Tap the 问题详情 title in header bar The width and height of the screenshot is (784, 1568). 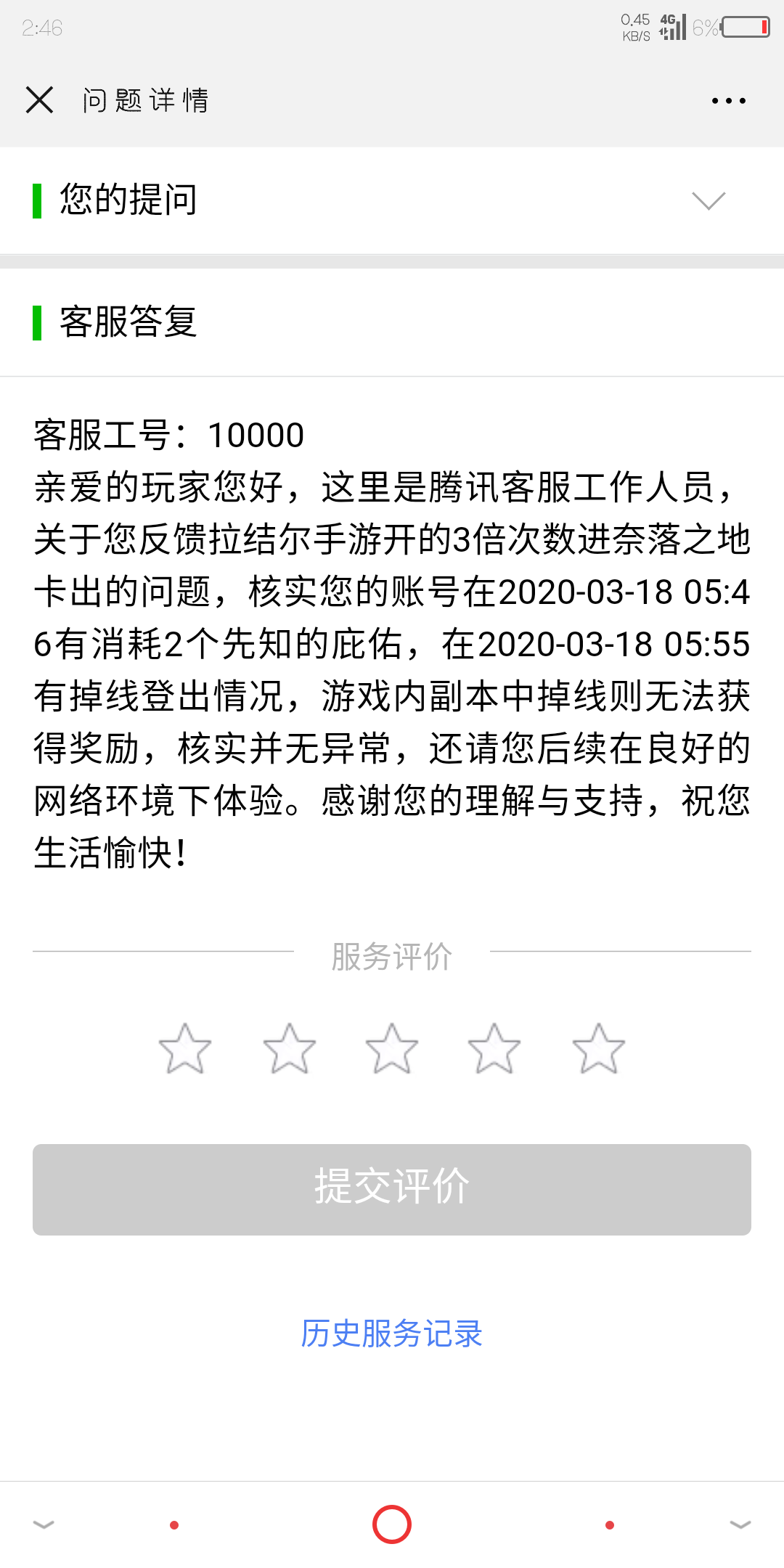(x=144, y=101)
